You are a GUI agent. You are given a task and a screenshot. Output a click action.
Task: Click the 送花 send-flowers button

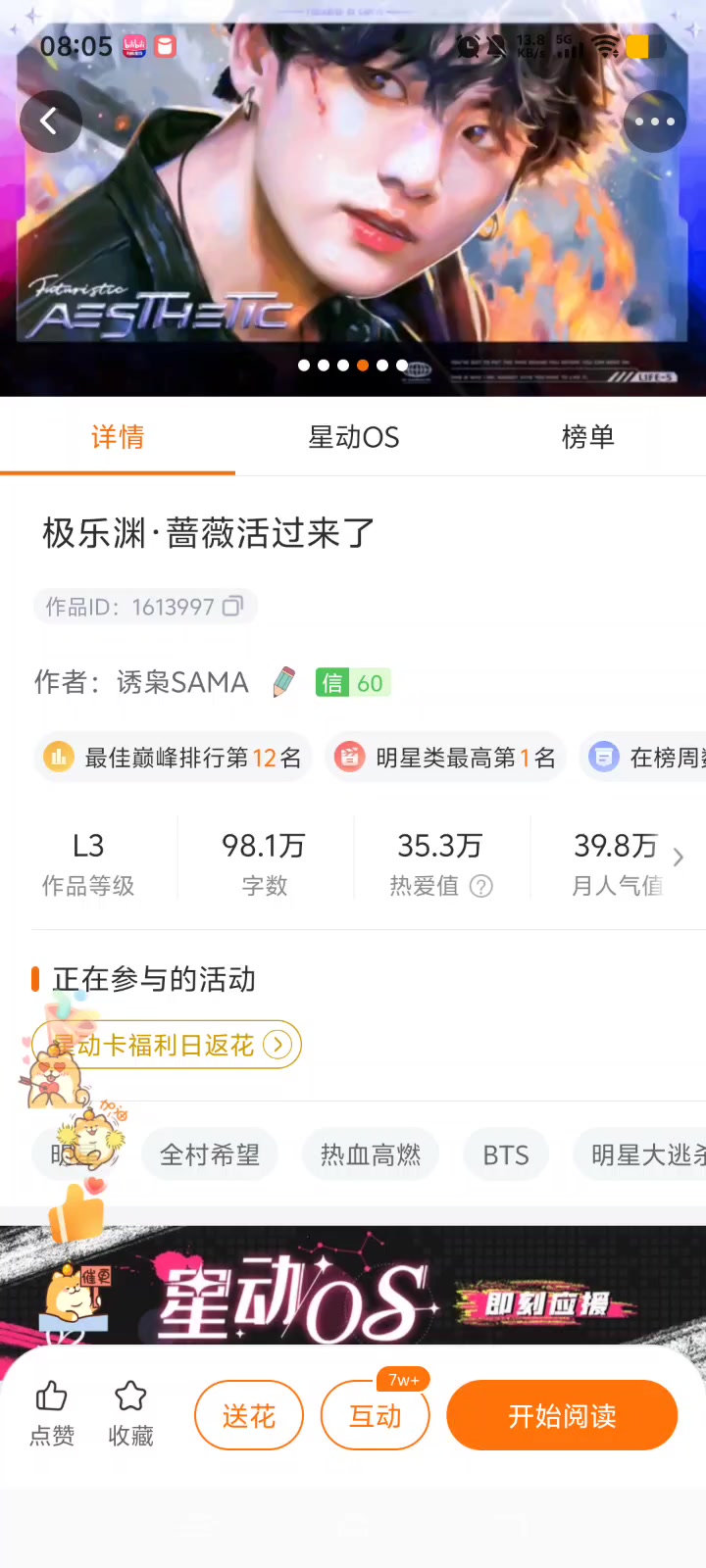tap(248, 1415)
